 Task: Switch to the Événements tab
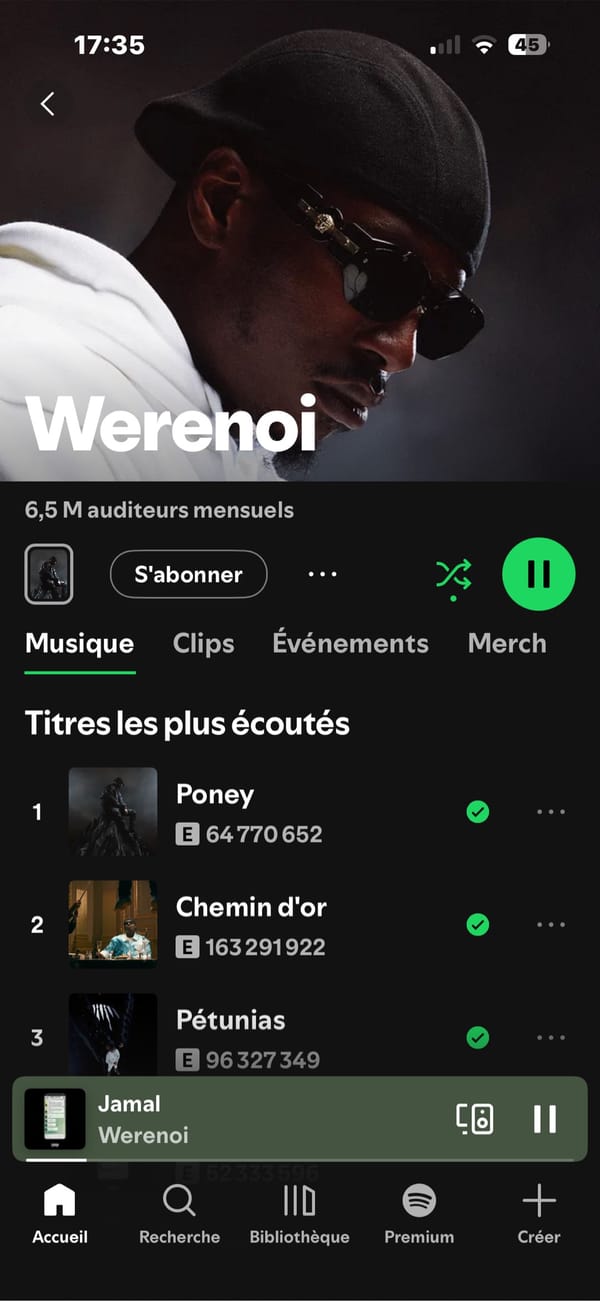pos(350,643)
